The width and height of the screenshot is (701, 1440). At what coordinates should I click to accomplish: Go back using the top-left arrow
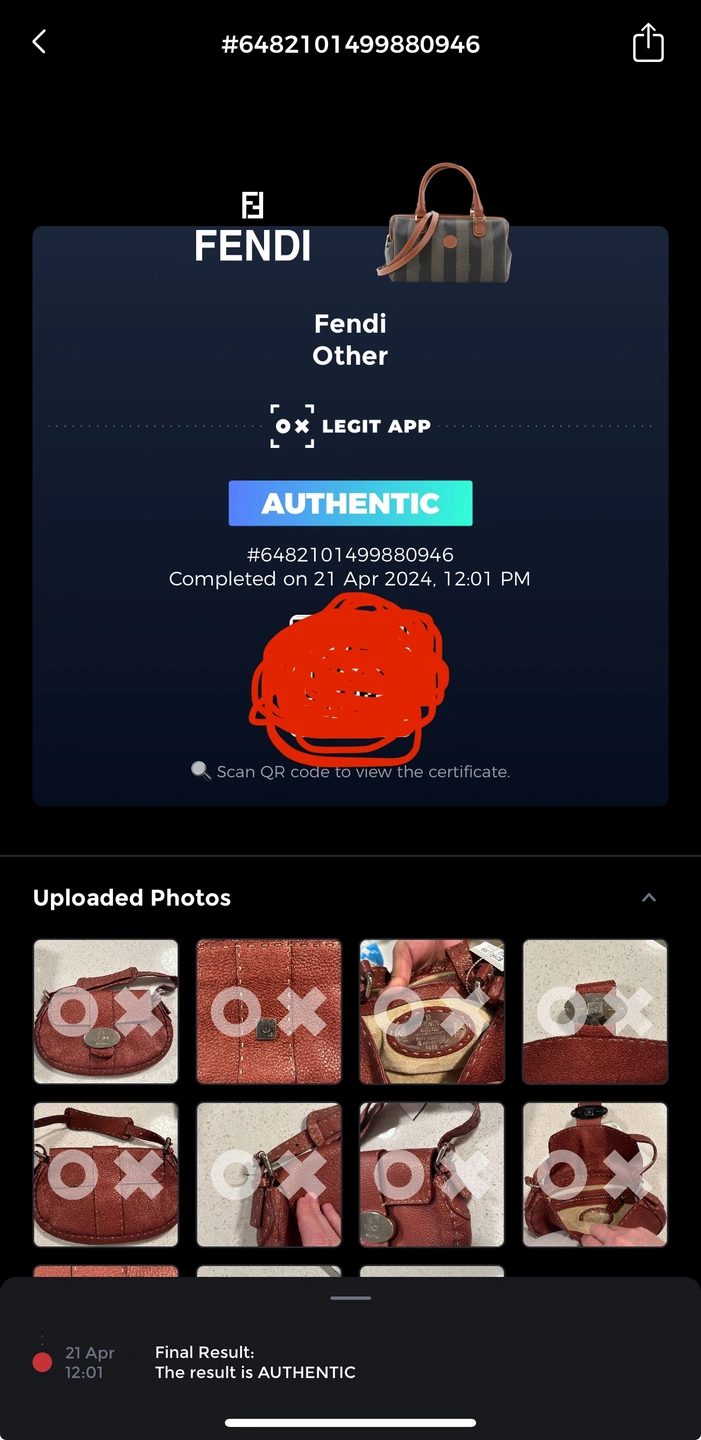39,42
